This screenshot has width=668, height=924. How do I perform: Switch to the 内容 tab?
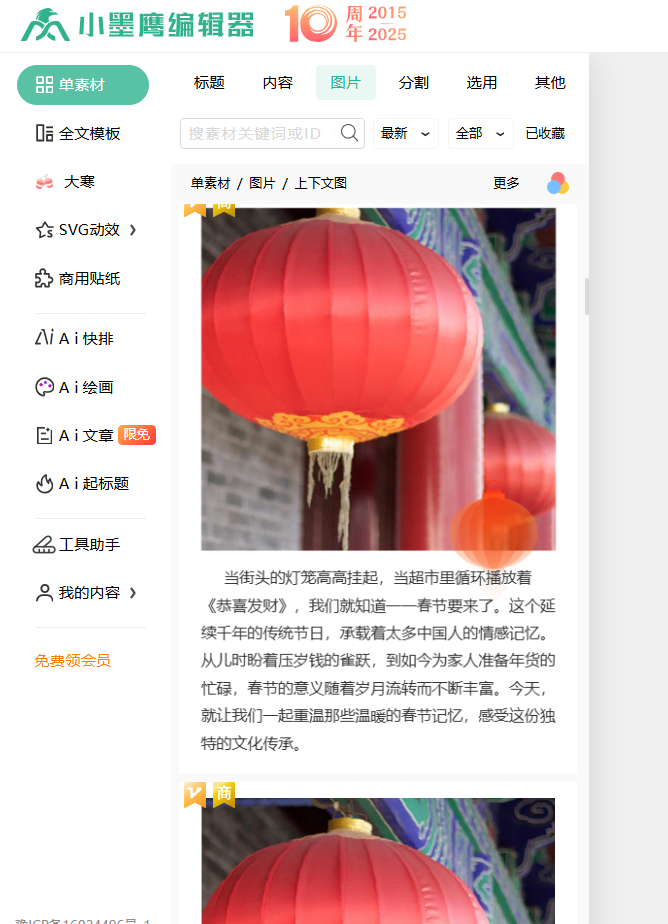click(278, 83)
